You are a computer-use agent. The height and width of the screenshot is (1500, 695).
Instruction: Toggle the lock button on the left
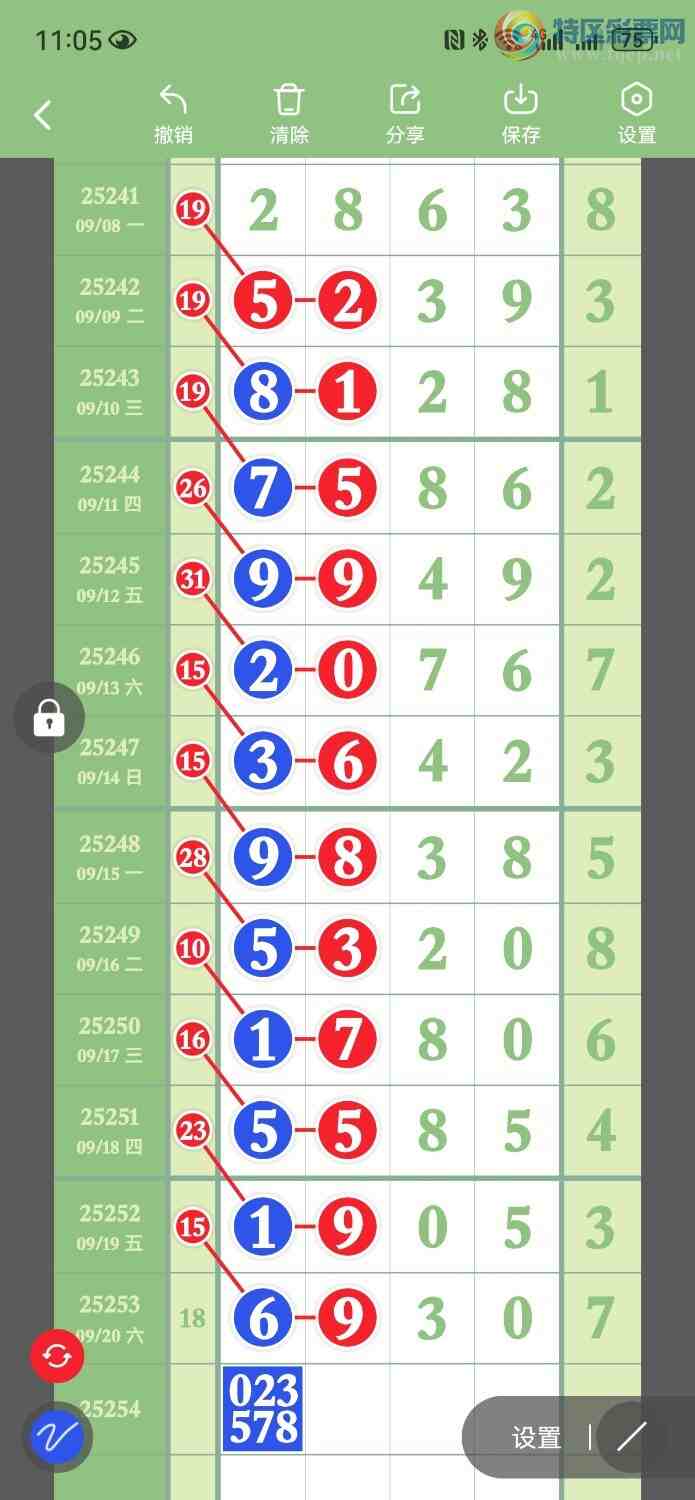pos(49,717)
